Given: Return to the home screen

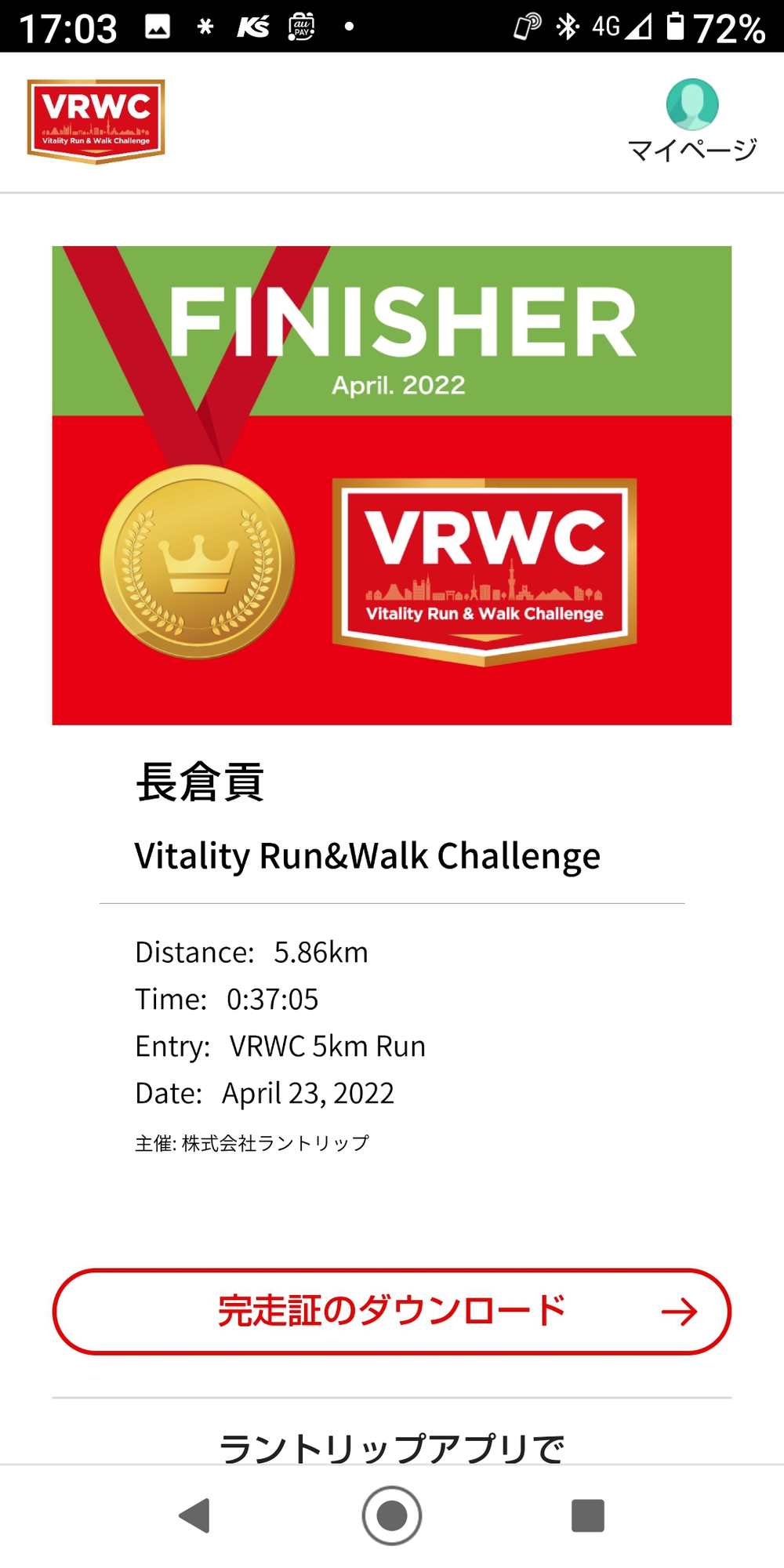Looking at the screenshot, I should pos(392,1515).
